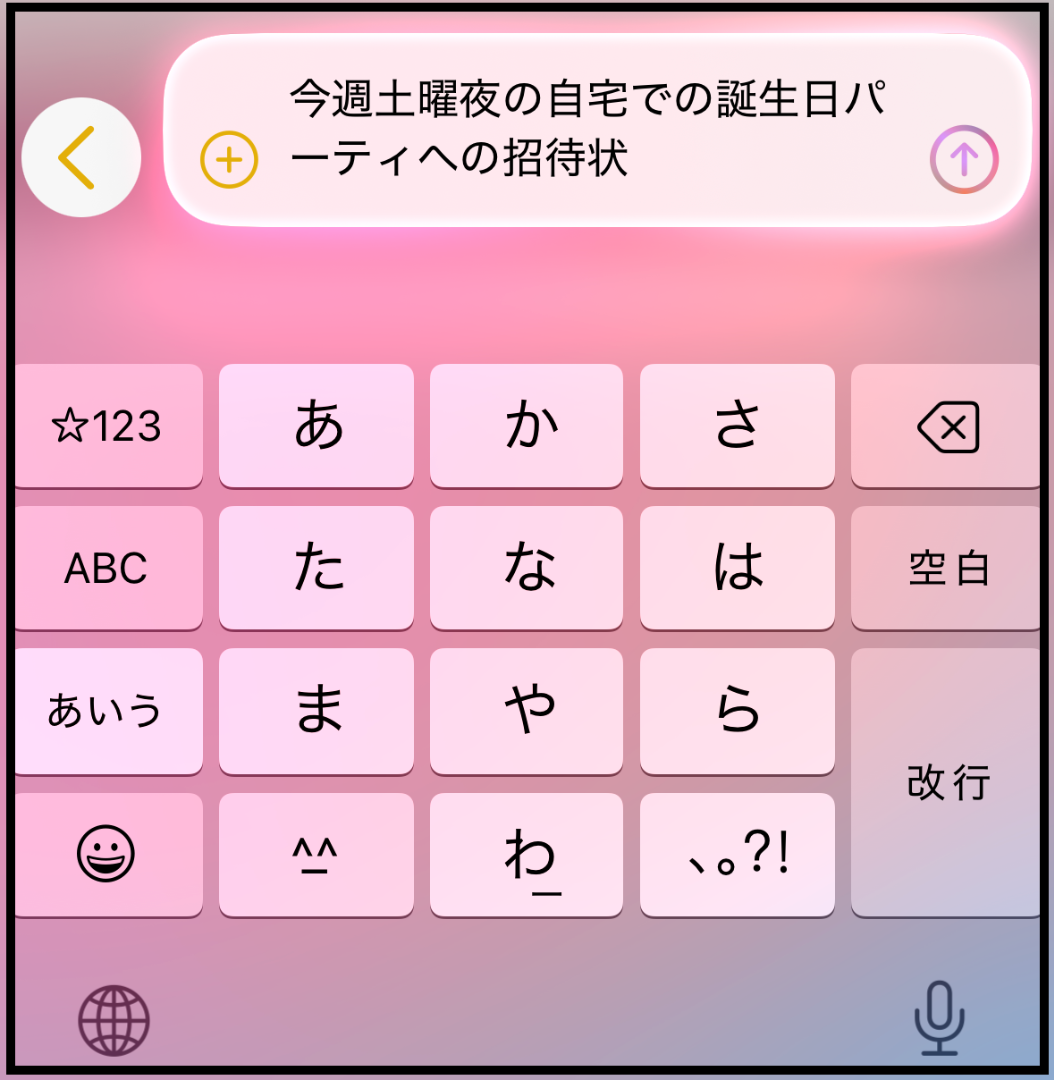Type the た key
This screenshot has width=1054, height=1080.
316,568
